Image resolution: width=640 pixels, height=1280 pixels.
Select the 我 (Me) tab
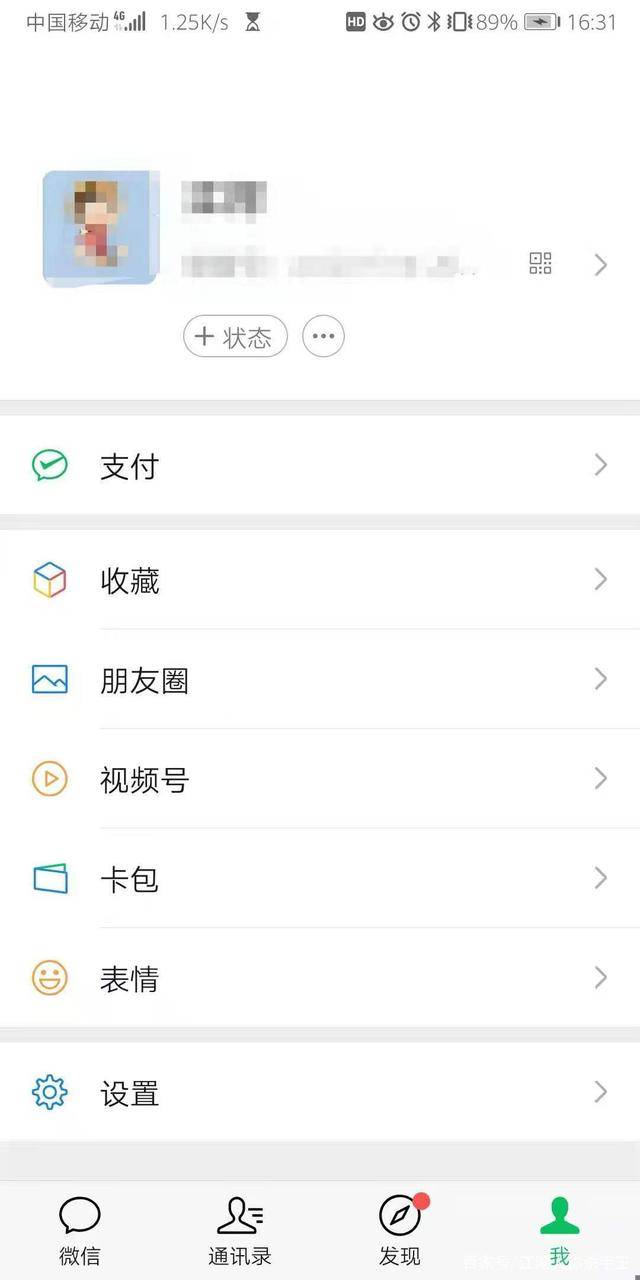point(560,1230)
